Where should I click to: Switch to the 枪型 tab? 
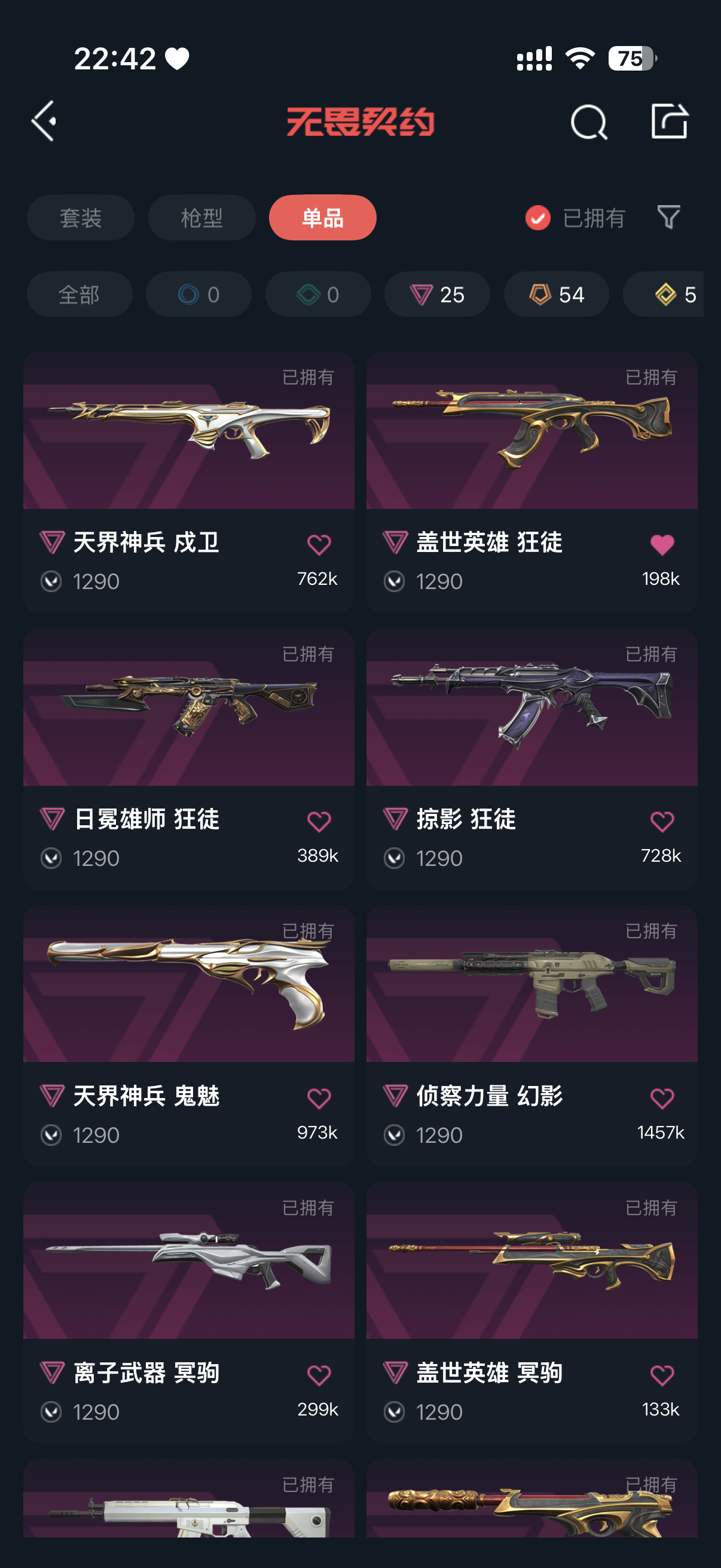click(201, 218)
